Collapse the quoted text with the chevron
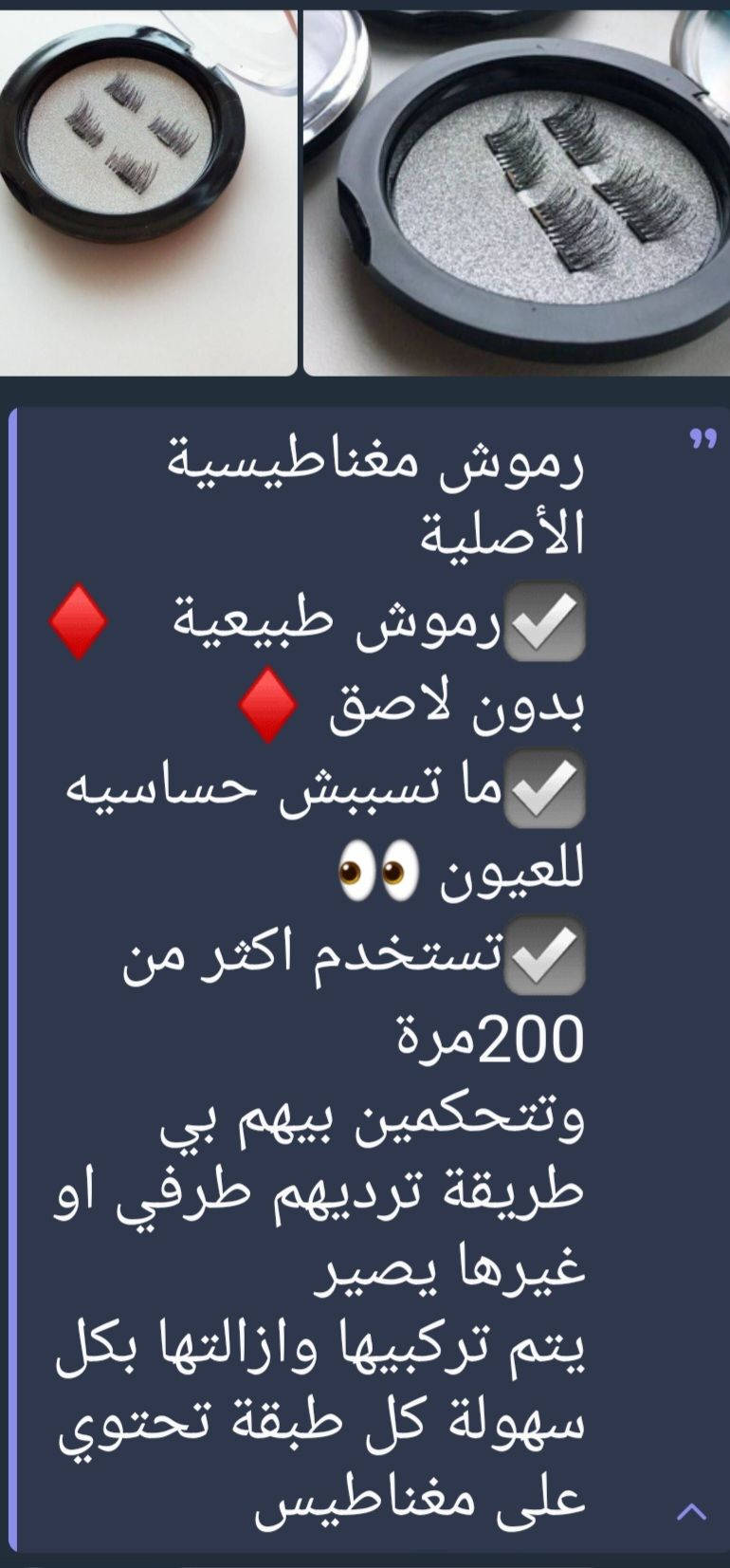730x1568 pixels. click(691, 1512)
